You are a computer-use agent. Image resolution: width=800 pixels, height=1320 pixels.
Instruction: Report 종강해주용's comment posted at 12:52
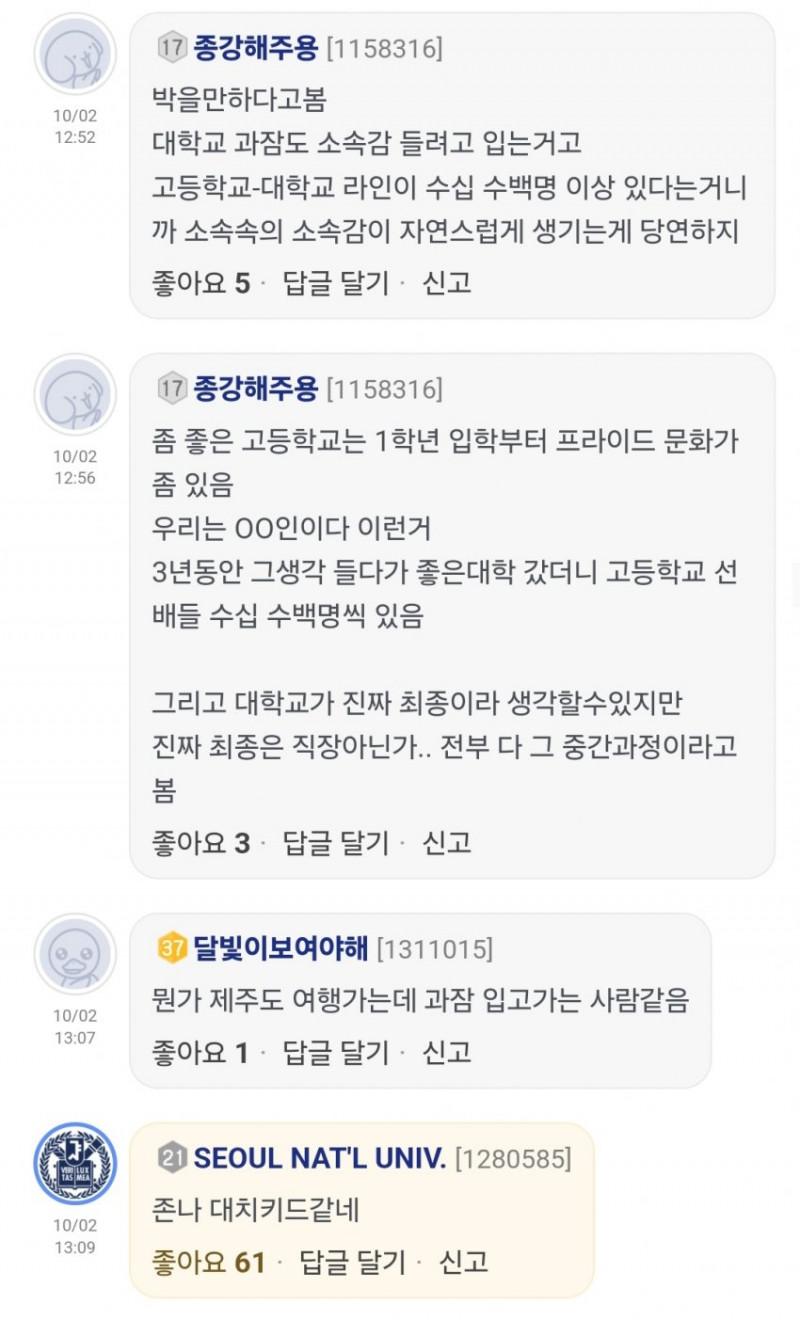pyautogui.click(x=447, y=283)
